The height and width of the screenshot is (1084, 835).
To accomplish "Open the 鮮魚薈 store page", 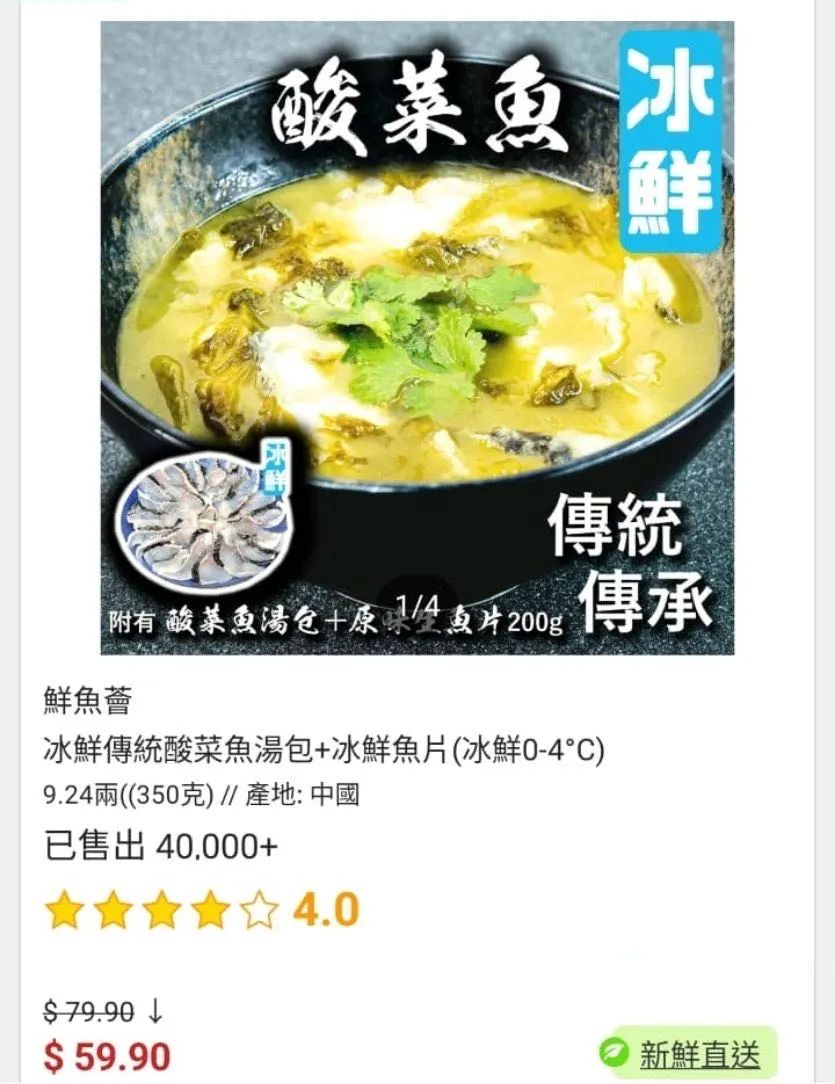I will (x=87, y=703).
